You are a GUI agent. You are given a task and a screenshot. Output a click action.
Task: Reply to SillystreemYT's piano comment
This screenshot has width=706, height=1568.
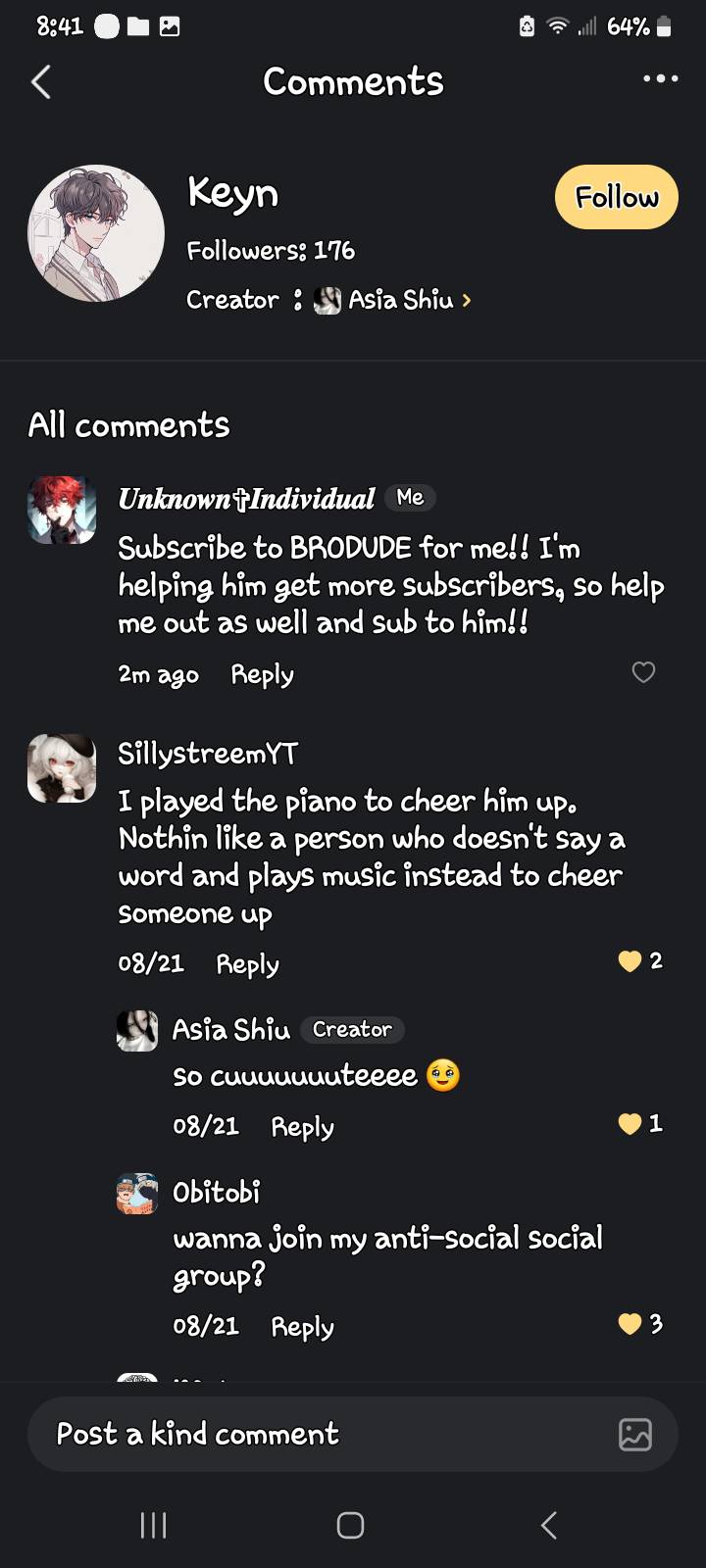pyautogui.click(x=247, y=964)
